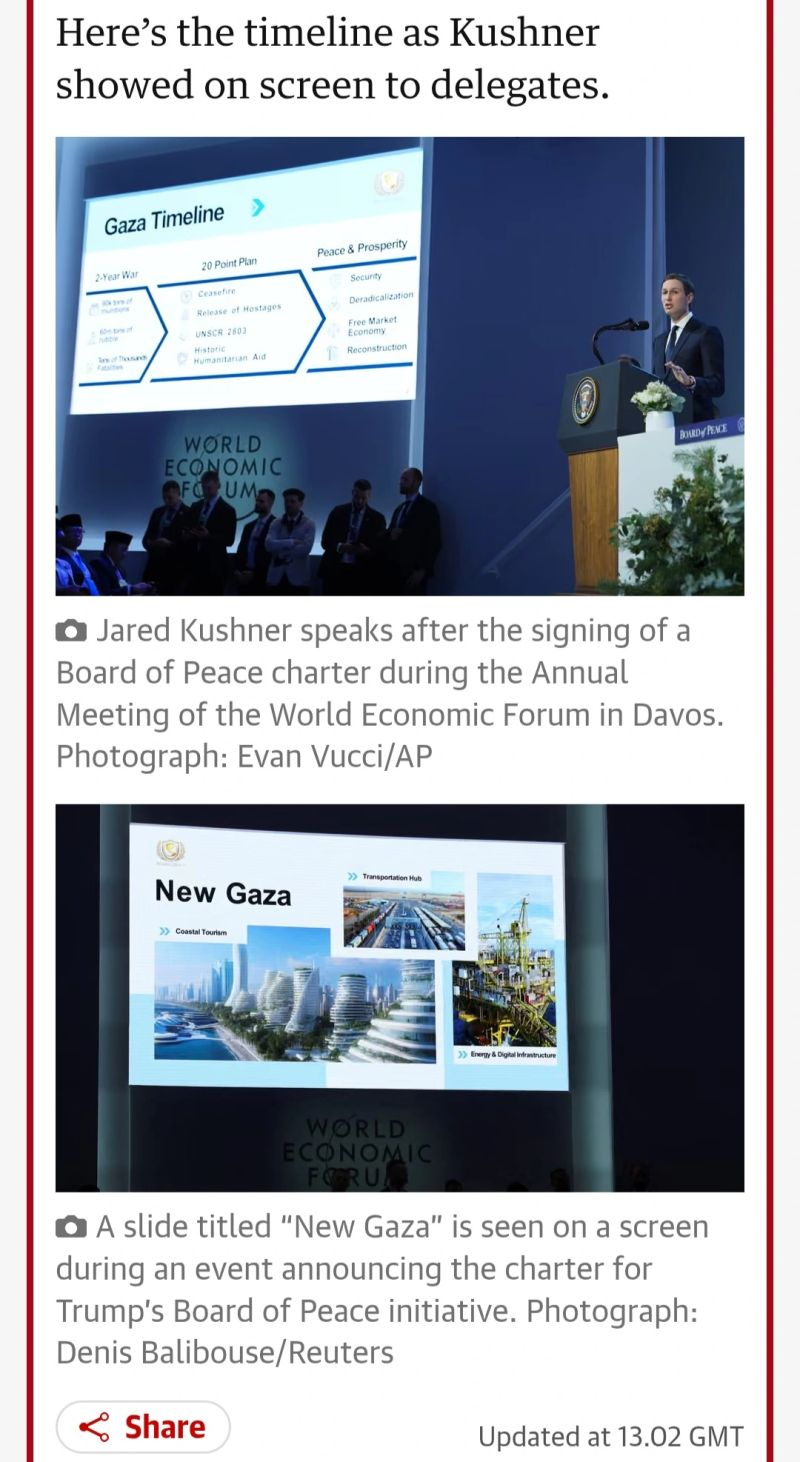Open the New Gaza slide photo
This screenshot has height=1462, width=800.
399,997
